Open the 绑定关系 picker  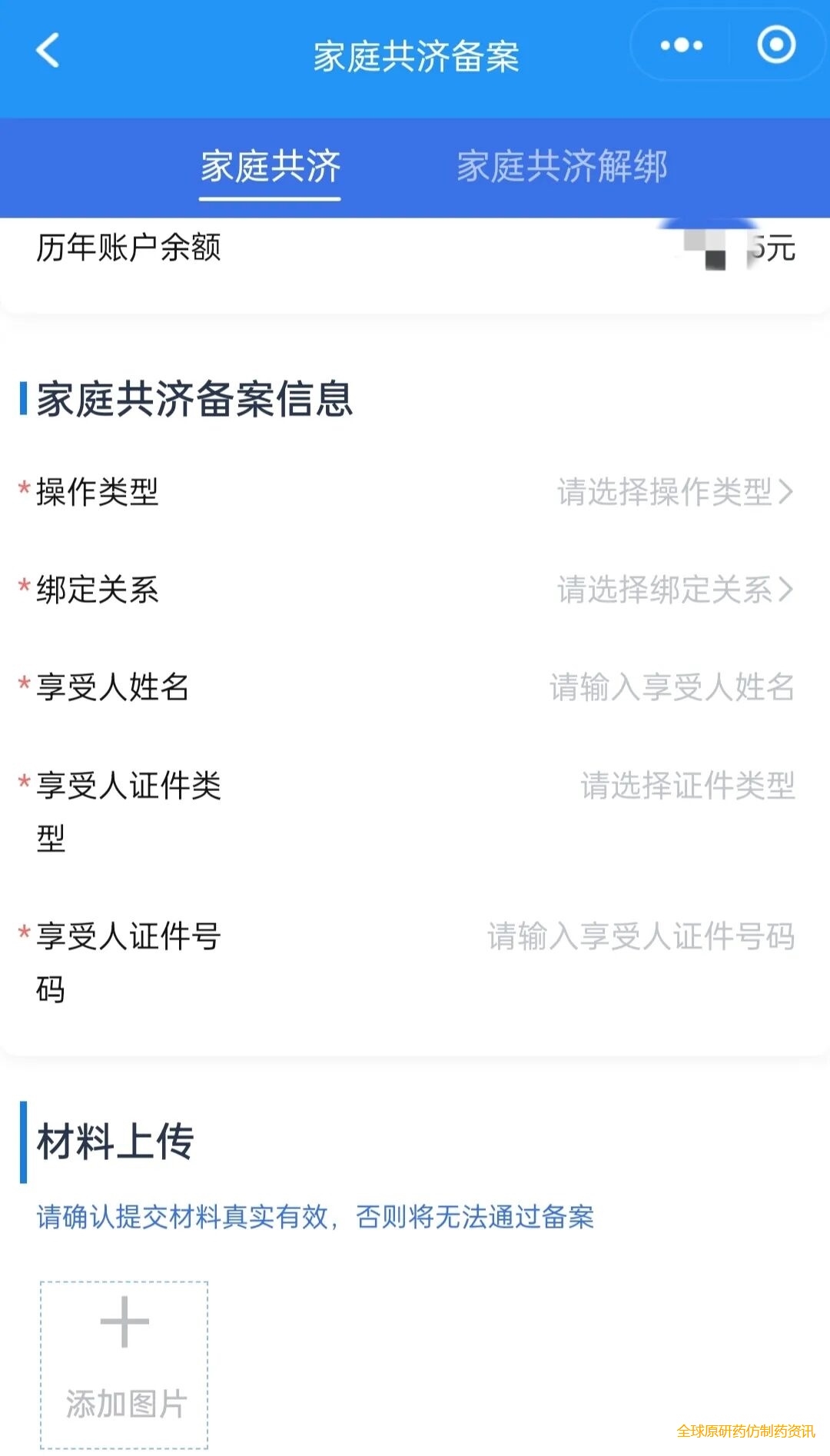pyautogui.click(x=674, y=590)
